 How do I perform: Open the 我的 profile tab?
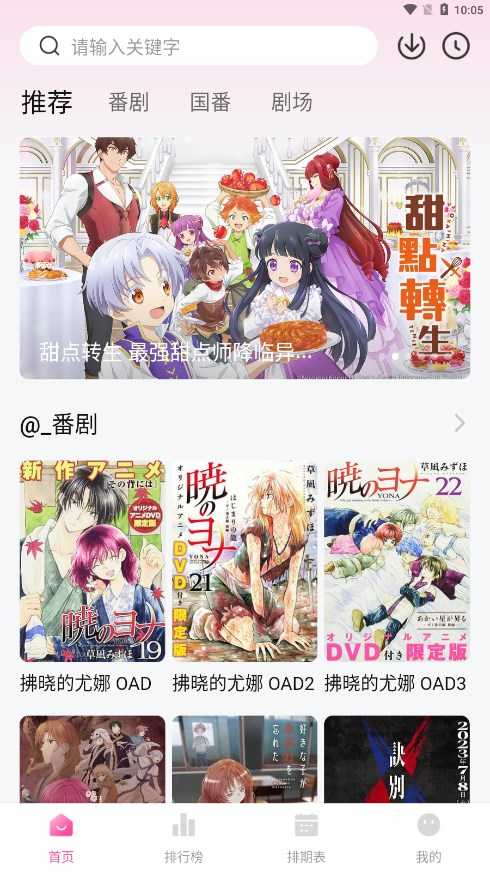coord(428,838)
